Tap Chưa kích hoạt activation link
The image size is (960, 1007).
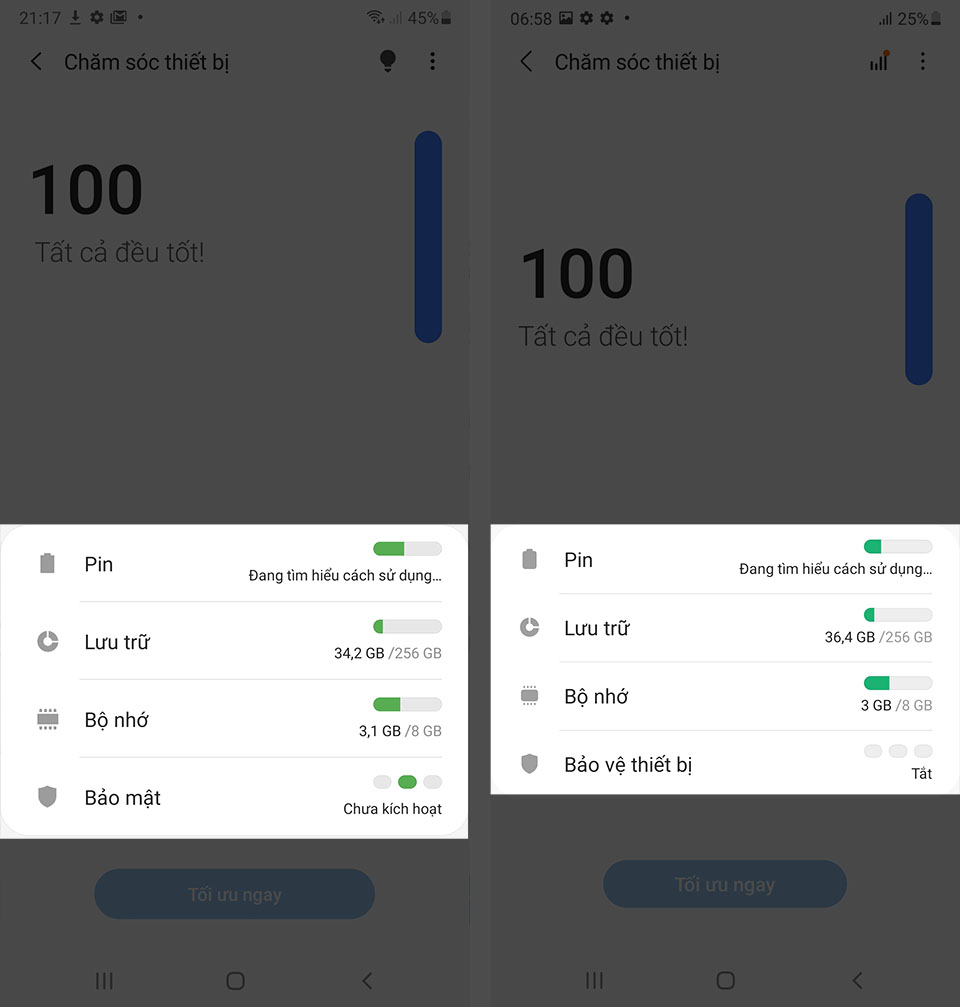point(392,809)
